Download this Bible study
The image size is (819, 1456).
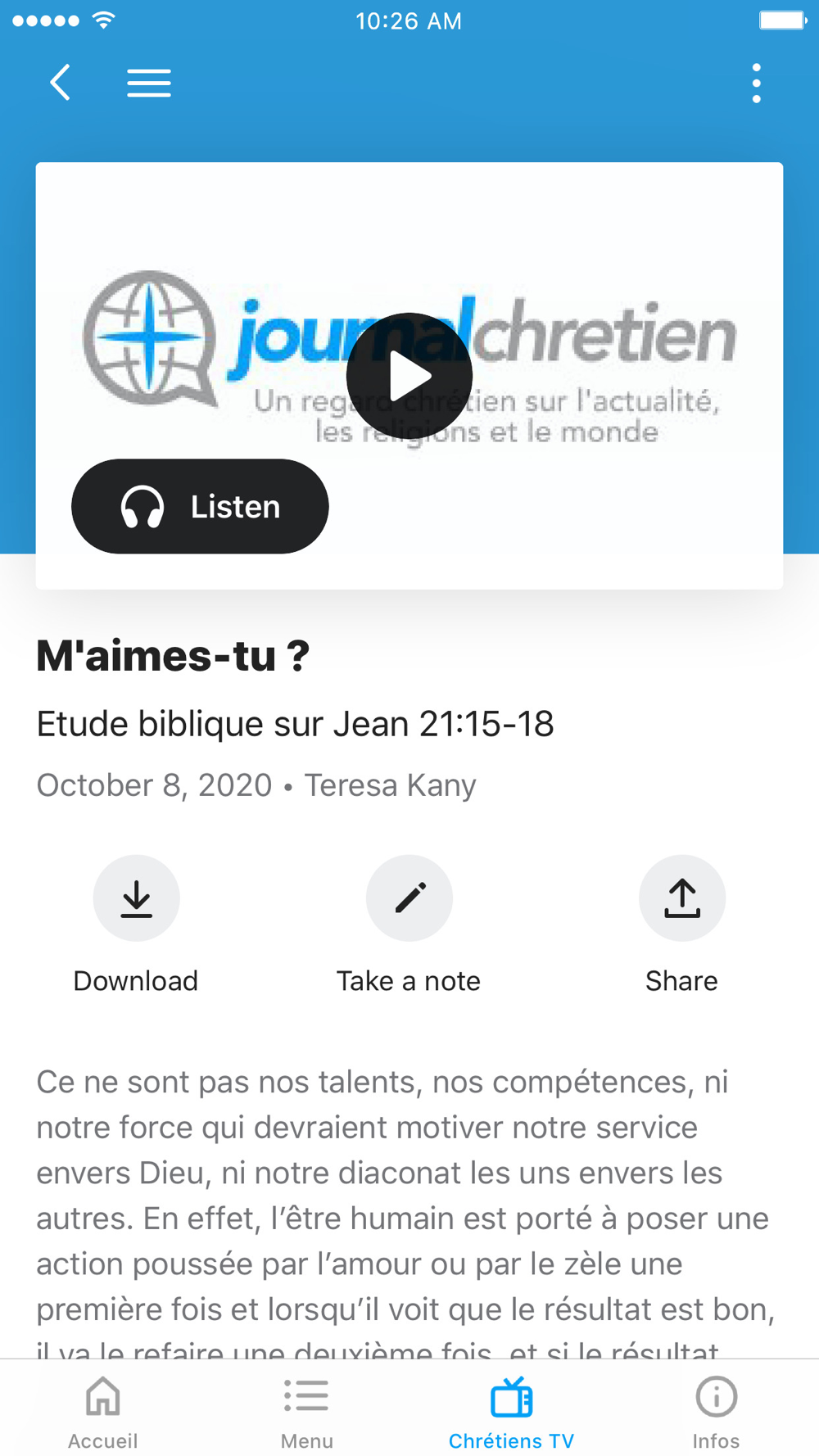pos(136,925)
